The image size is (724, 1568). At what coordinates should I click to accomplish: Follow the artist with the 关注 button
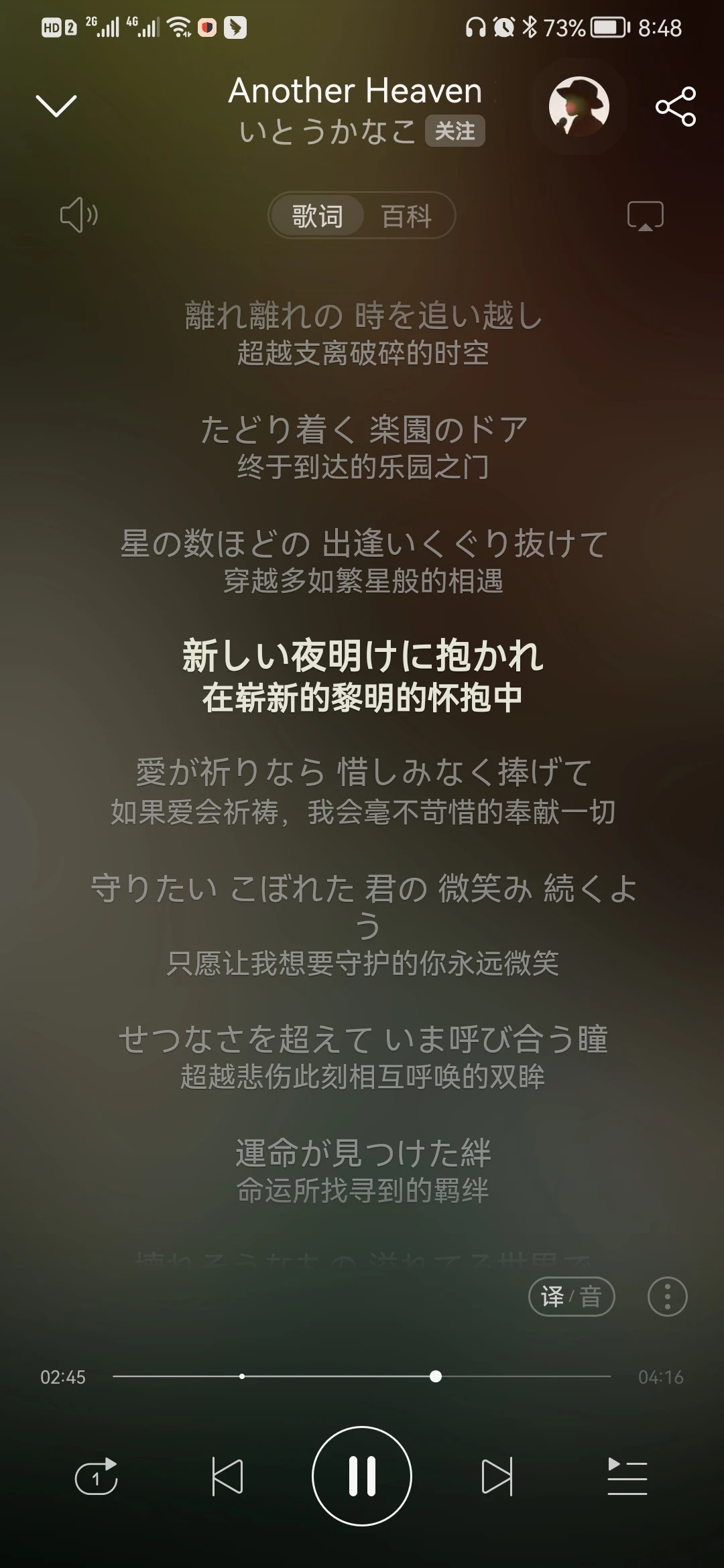[x=455, y=131]
